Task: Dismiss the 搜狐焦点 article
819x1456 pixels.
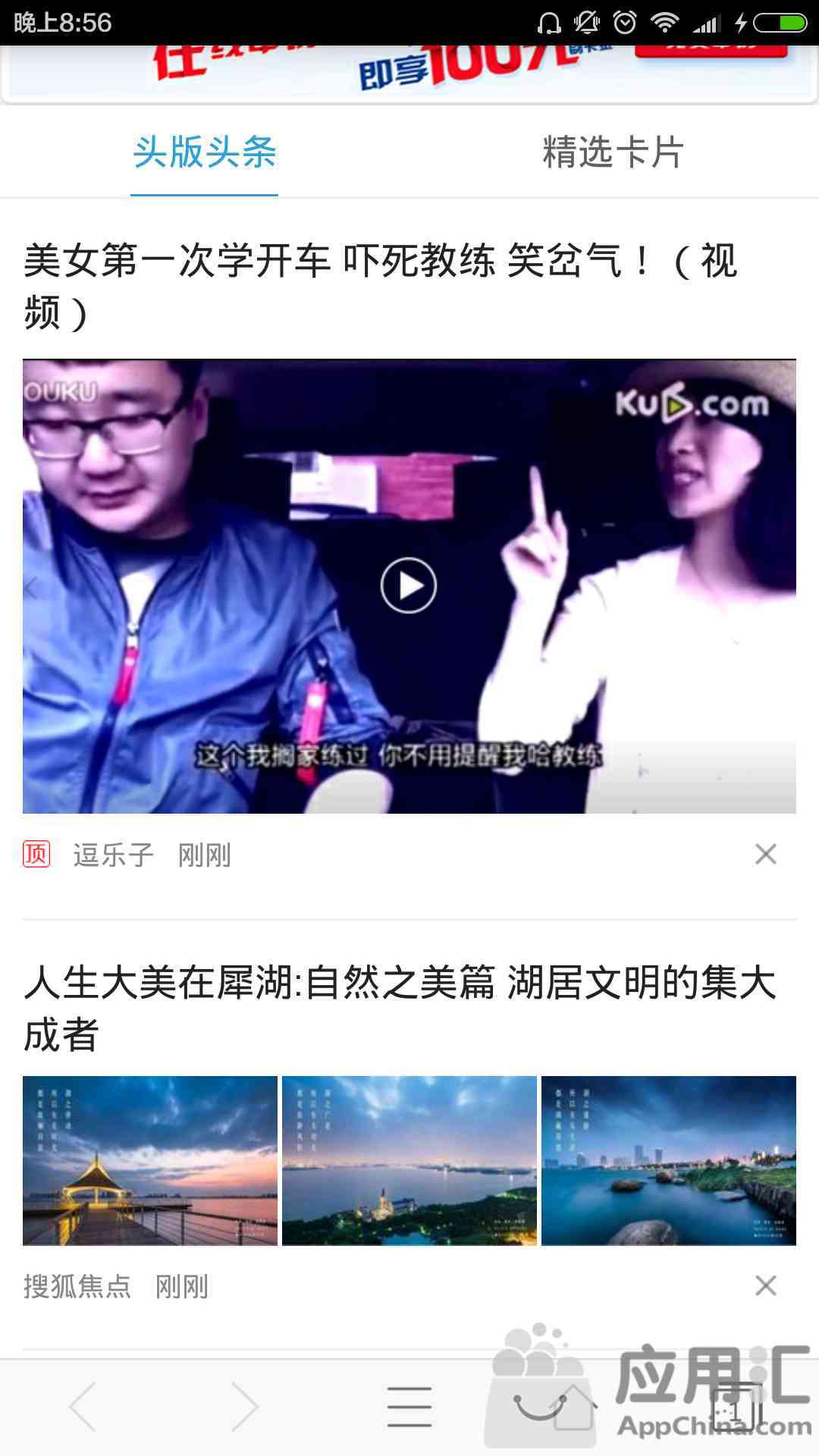Action: (765, 1285)
